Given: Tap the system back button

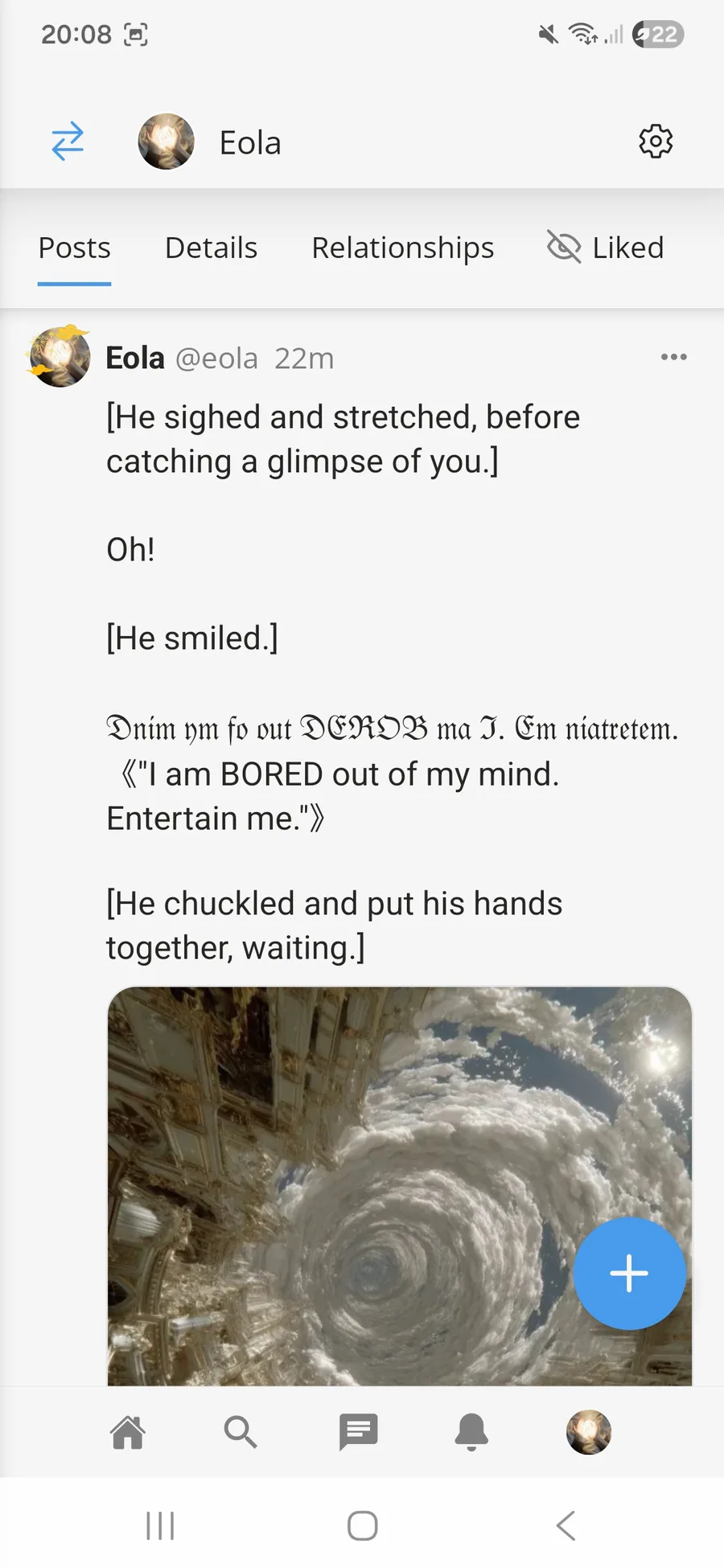Looking at the screenshot, I should click(566, 1525).
